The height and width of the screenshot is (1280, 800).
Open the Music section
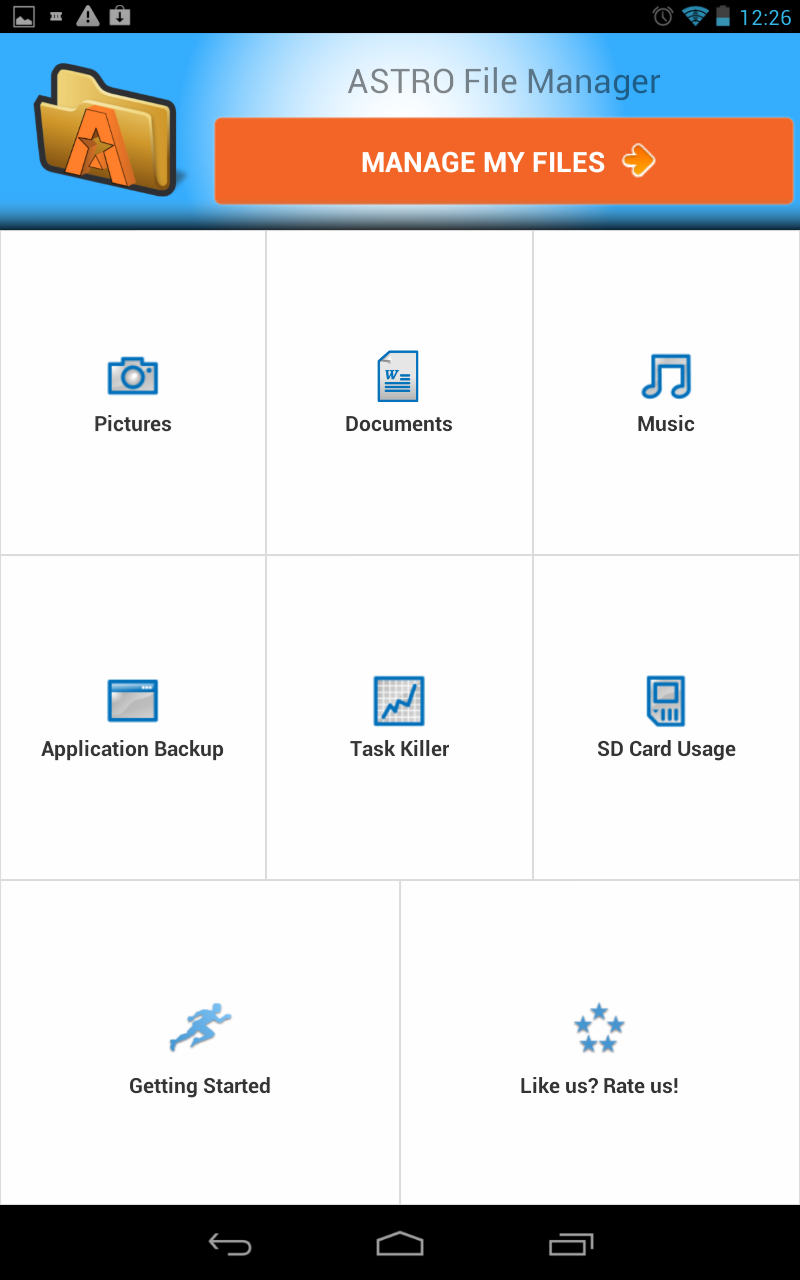pos(666,393)
